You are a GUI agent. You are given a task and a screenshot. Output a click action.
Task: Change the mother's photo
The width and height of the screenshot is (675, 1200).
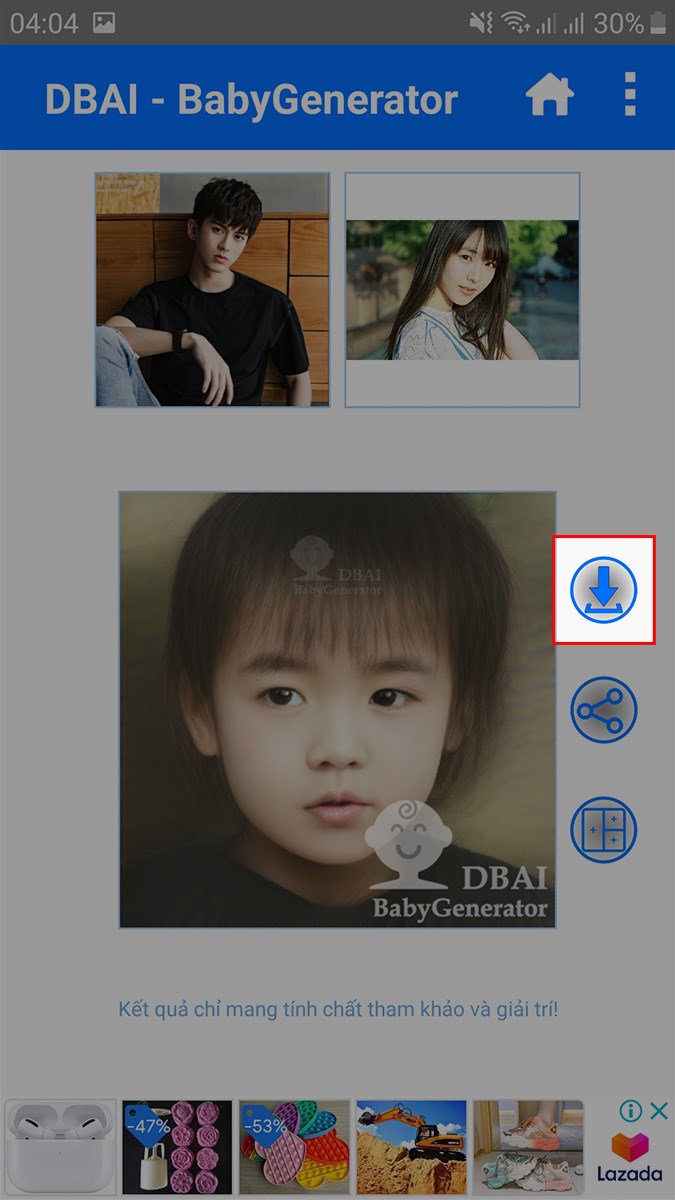(462, 290)
